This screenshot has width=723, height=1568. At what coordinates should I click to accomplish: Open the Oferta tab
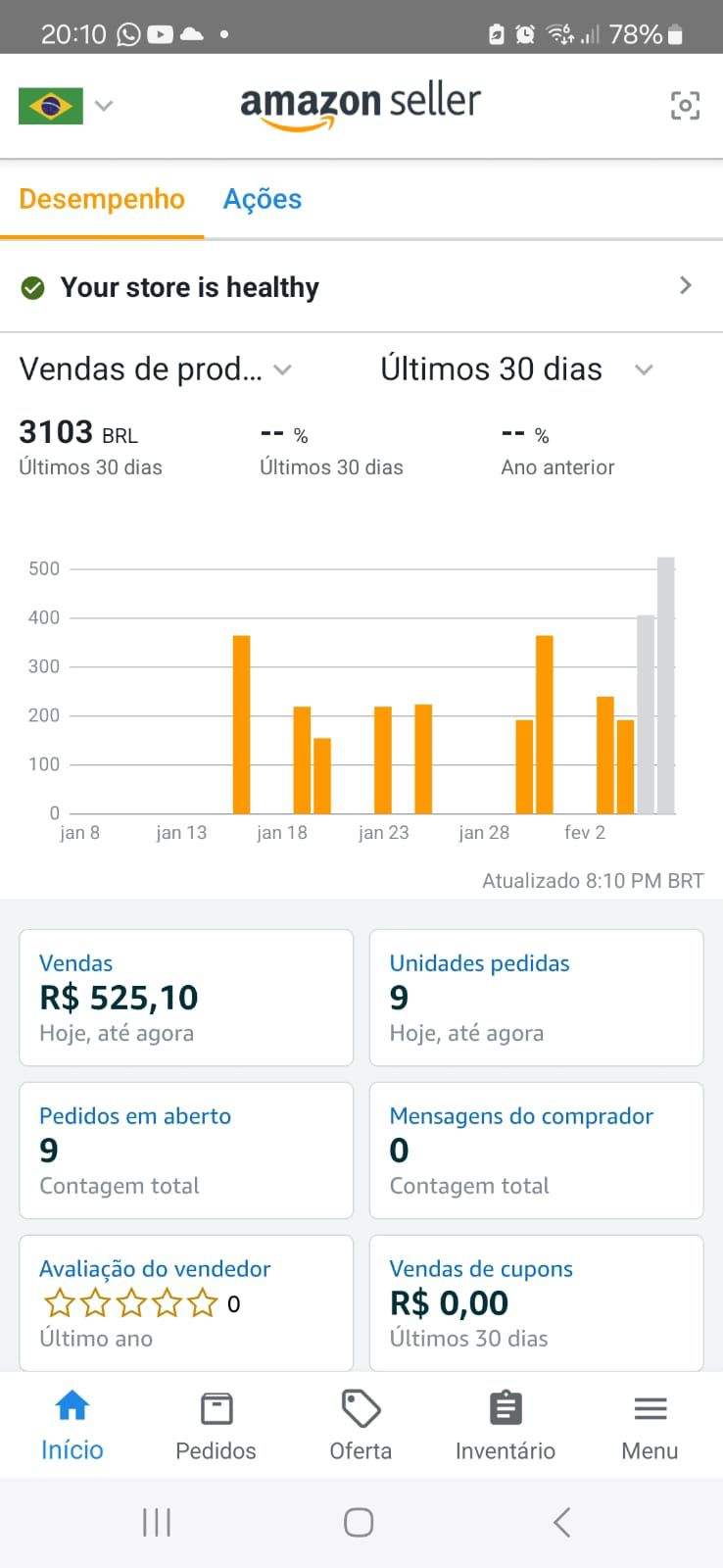[x=361, y=1426]
